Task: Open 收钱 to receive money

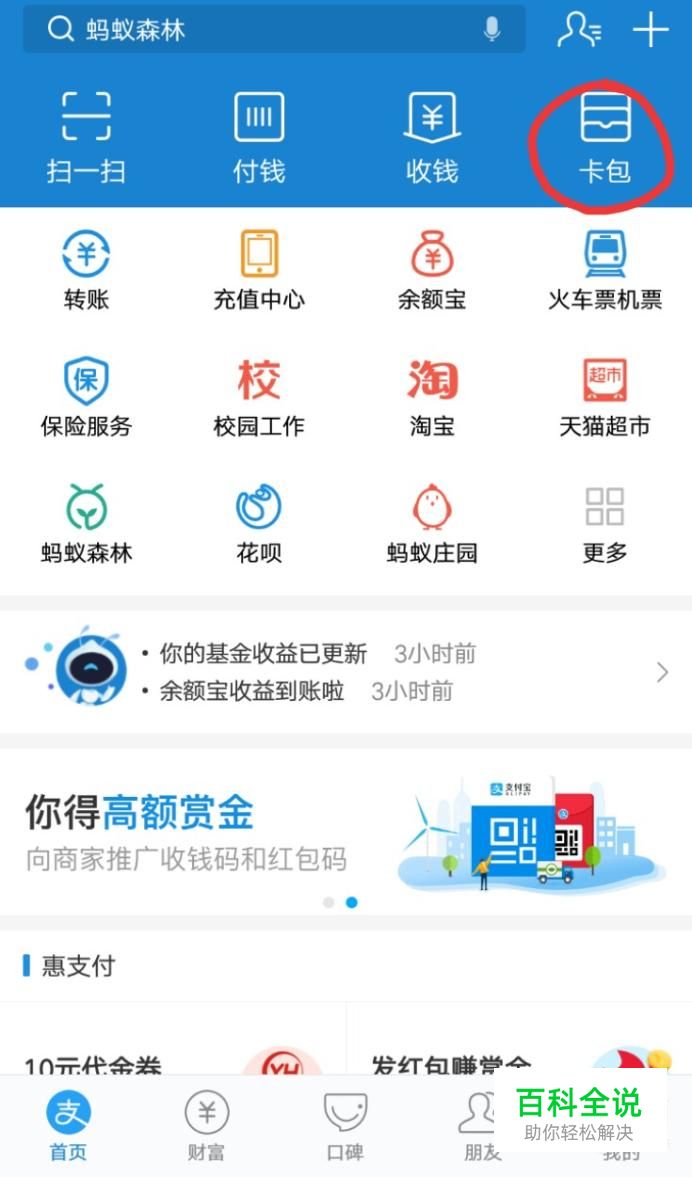Action: [432, 136]
